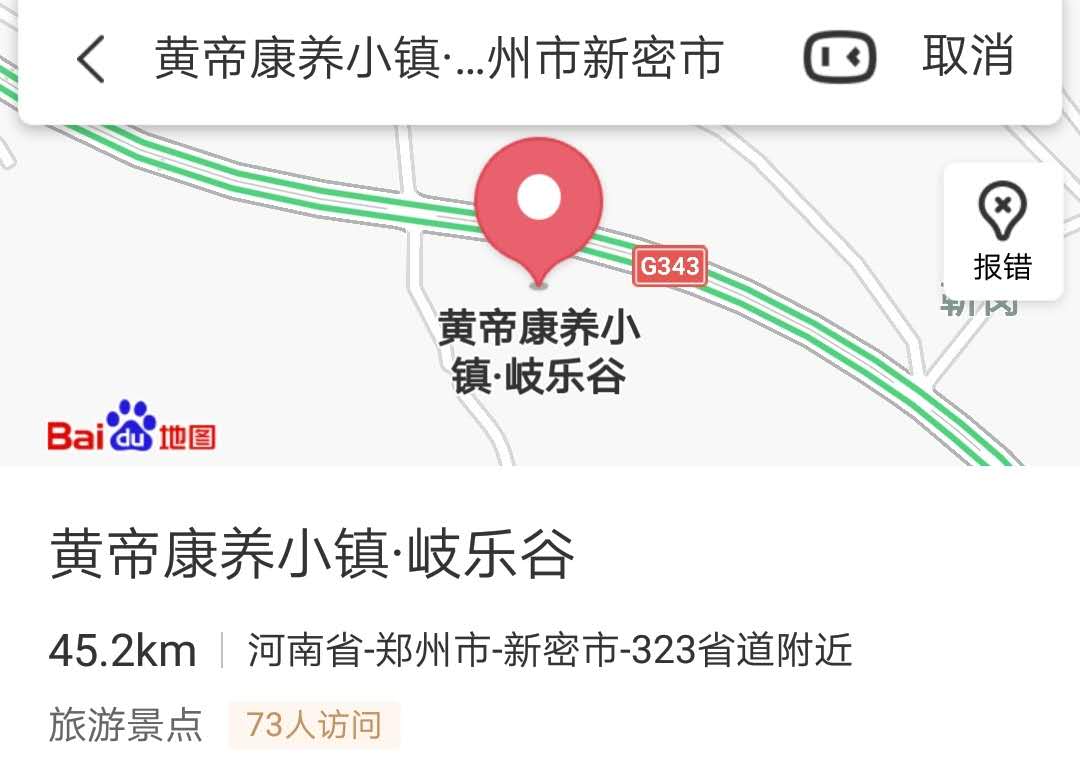Screen dimensions: 1080x783
Task: Open 黄帝康养小镇·岐乐谷 place details card
Action: point(312,555)
